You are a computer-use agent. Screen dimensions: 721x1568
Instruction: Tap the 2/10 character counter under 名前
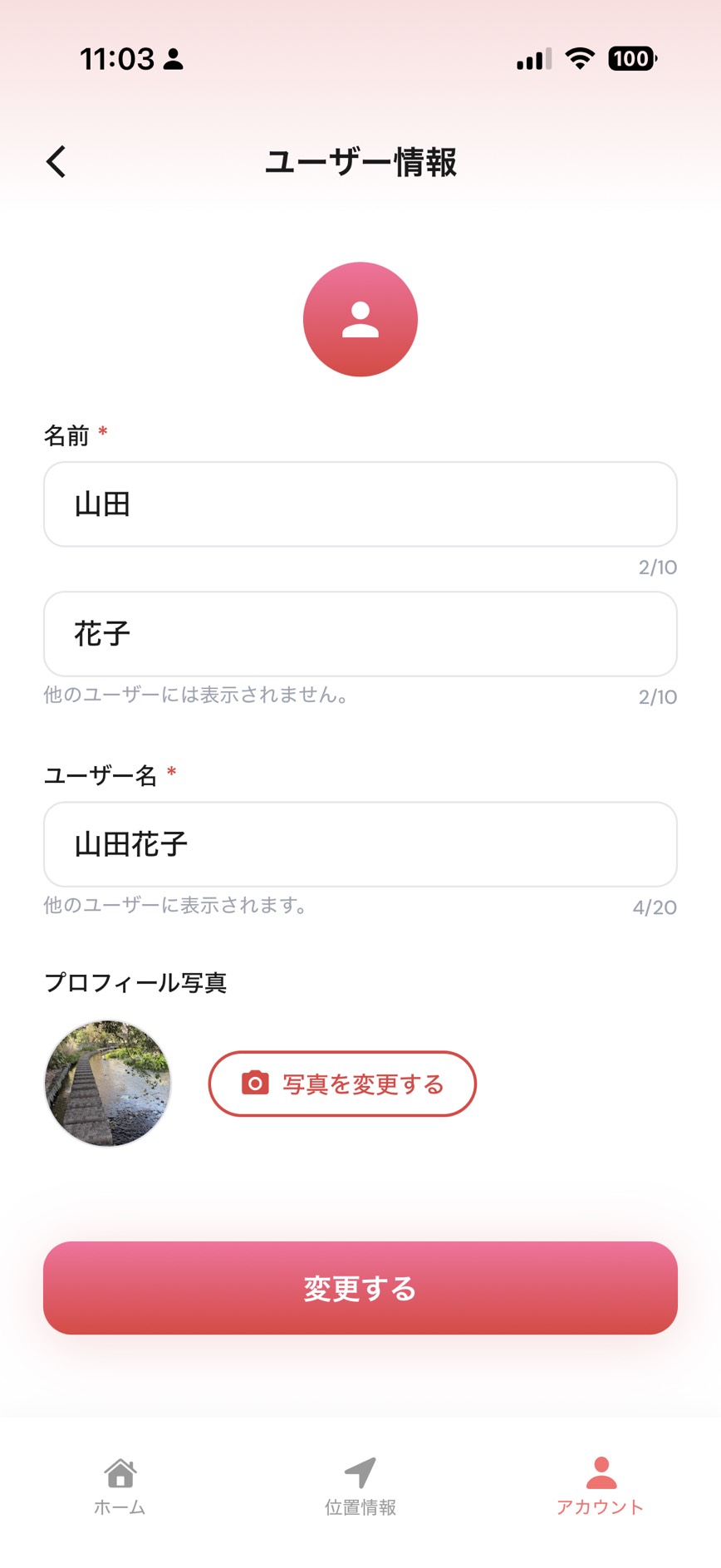(656, 568)
